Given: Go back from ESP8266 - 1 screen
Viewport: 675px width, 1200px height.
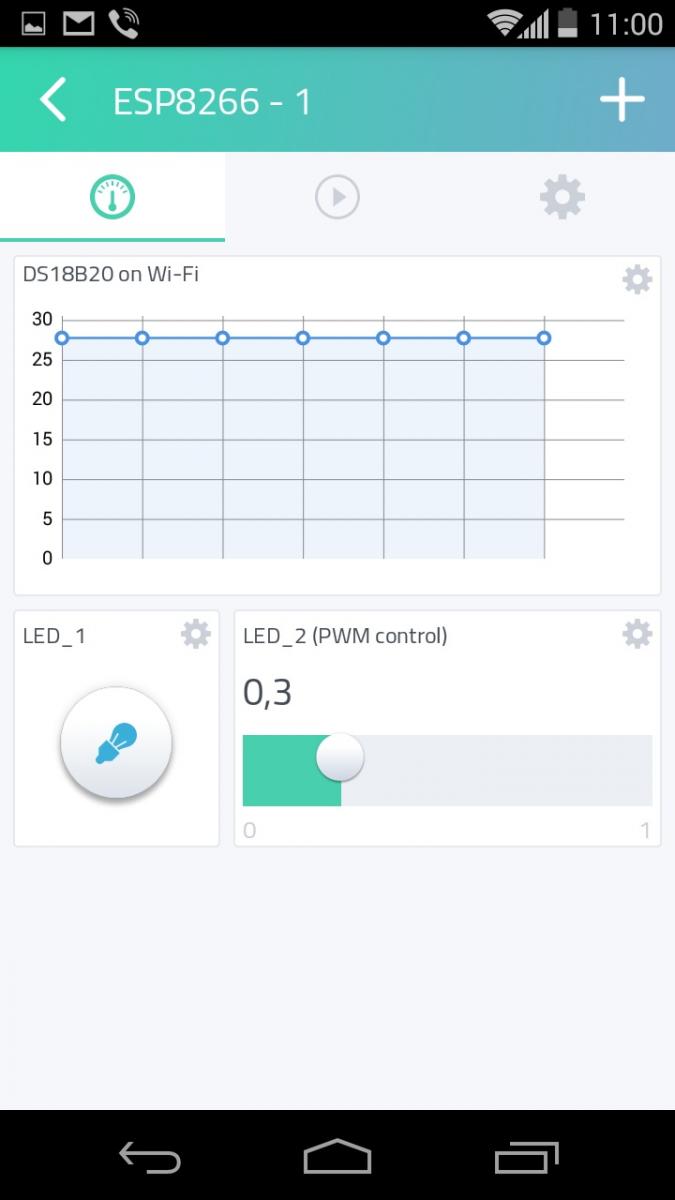Looking at the screenshot, I should pos(53,100).
